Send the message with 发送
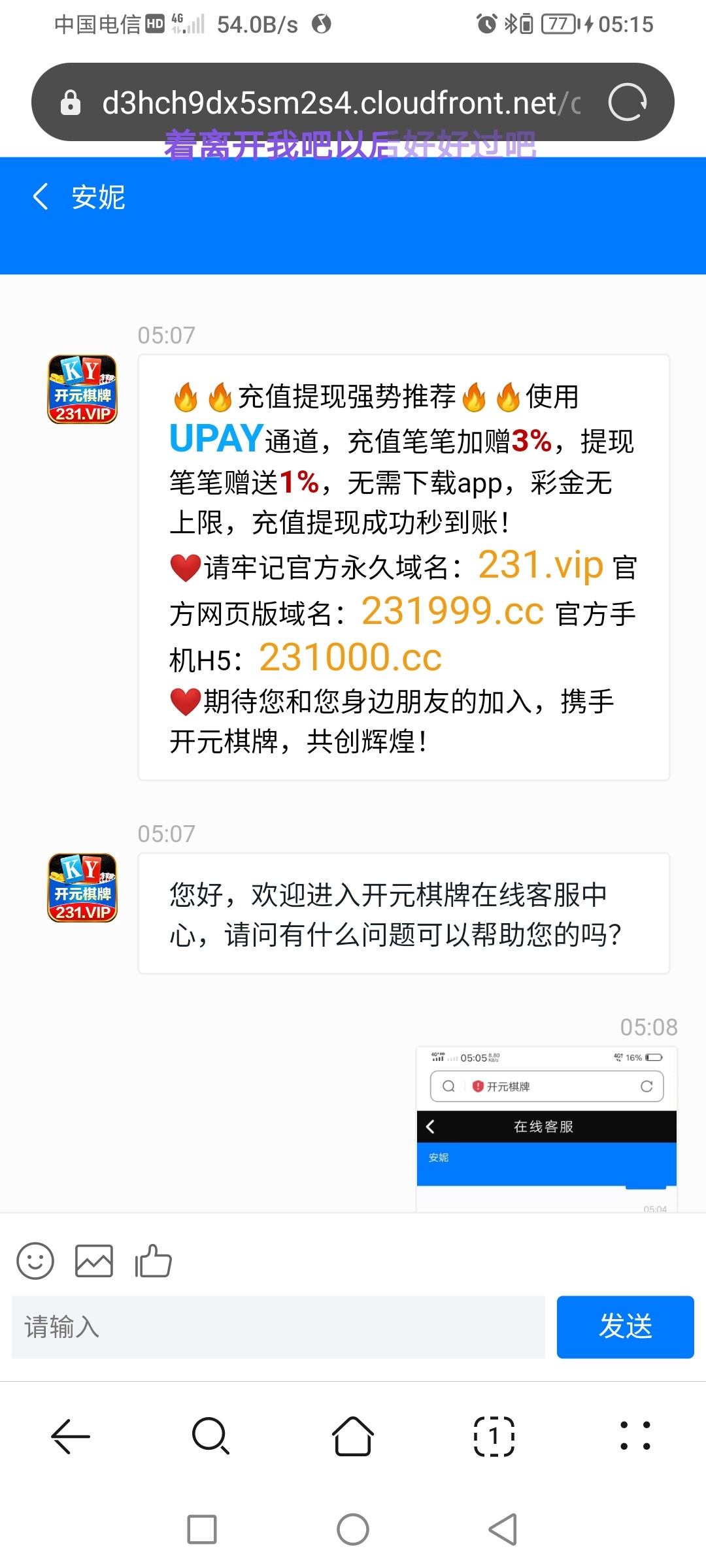706x1568 pixels. pyautogui.click(x=625, y=1327)
